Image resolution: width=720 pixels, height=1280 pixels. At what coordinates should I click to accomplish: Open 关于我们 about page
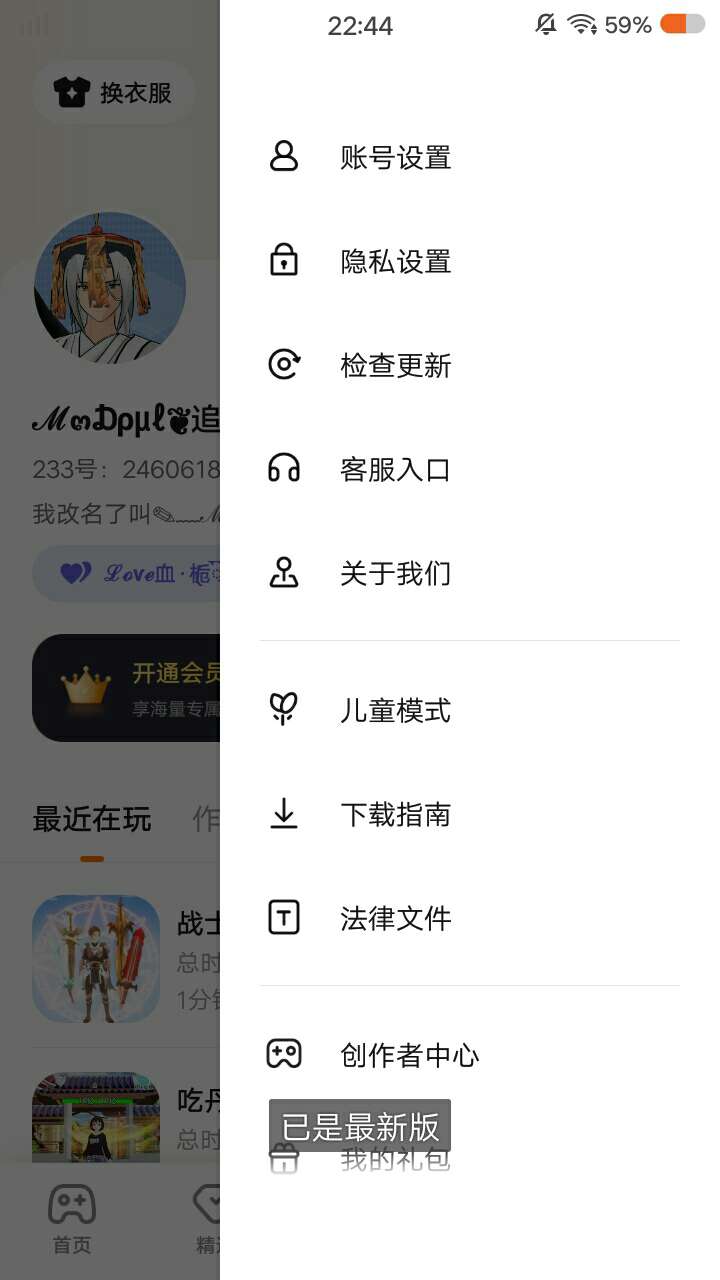(x=395, y=573)
